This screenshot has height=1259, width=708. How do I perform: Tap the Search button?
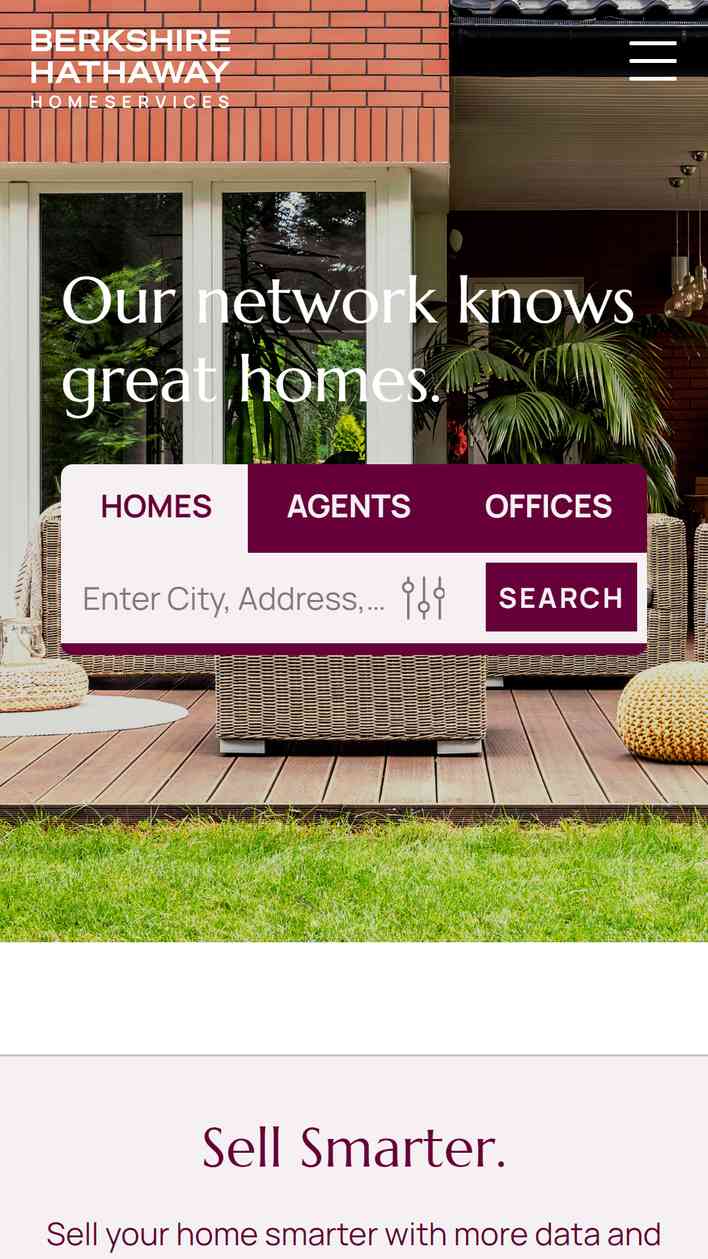[561, 597]
